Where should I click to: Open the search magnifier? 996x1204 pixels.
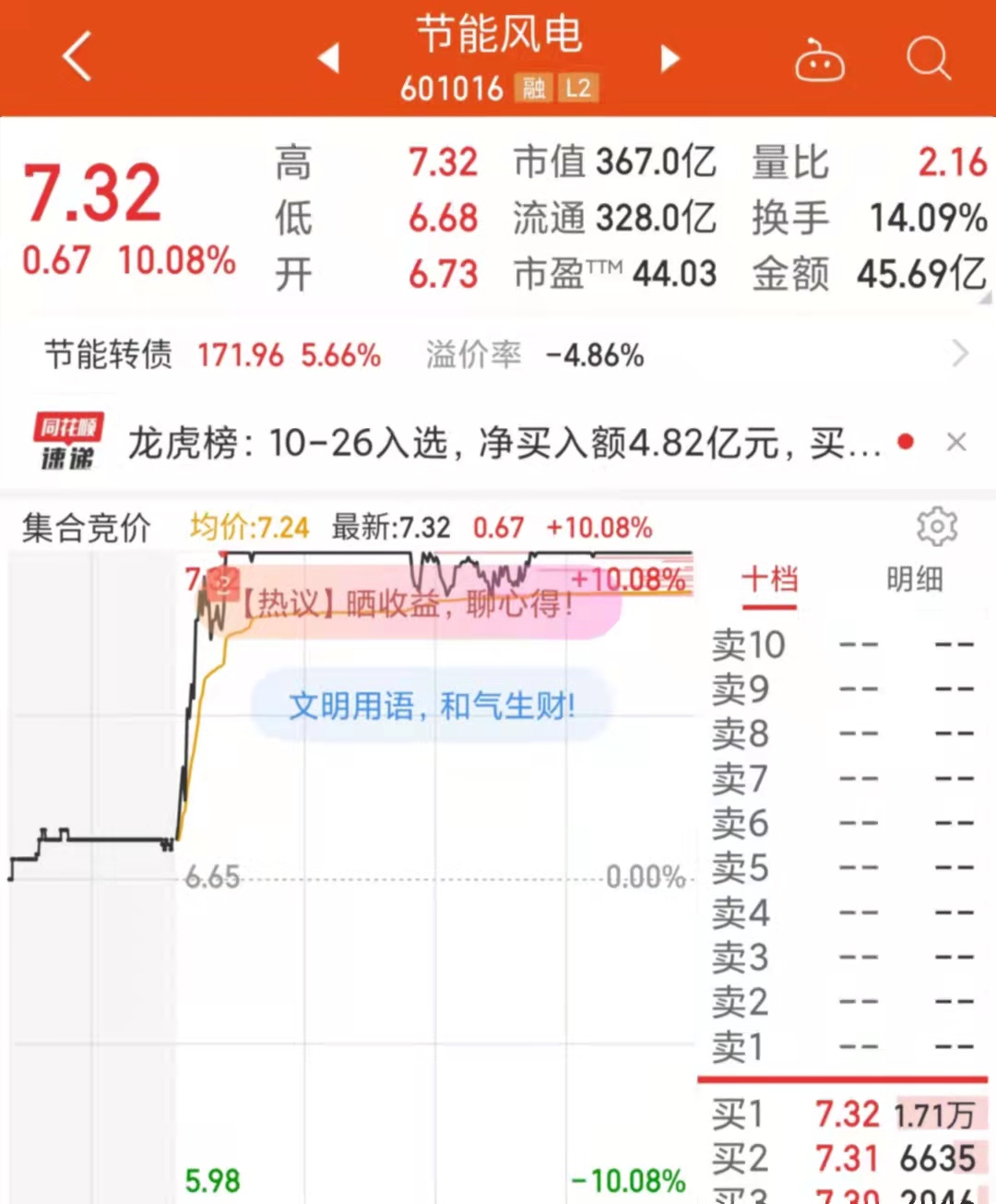pos(927,59)
